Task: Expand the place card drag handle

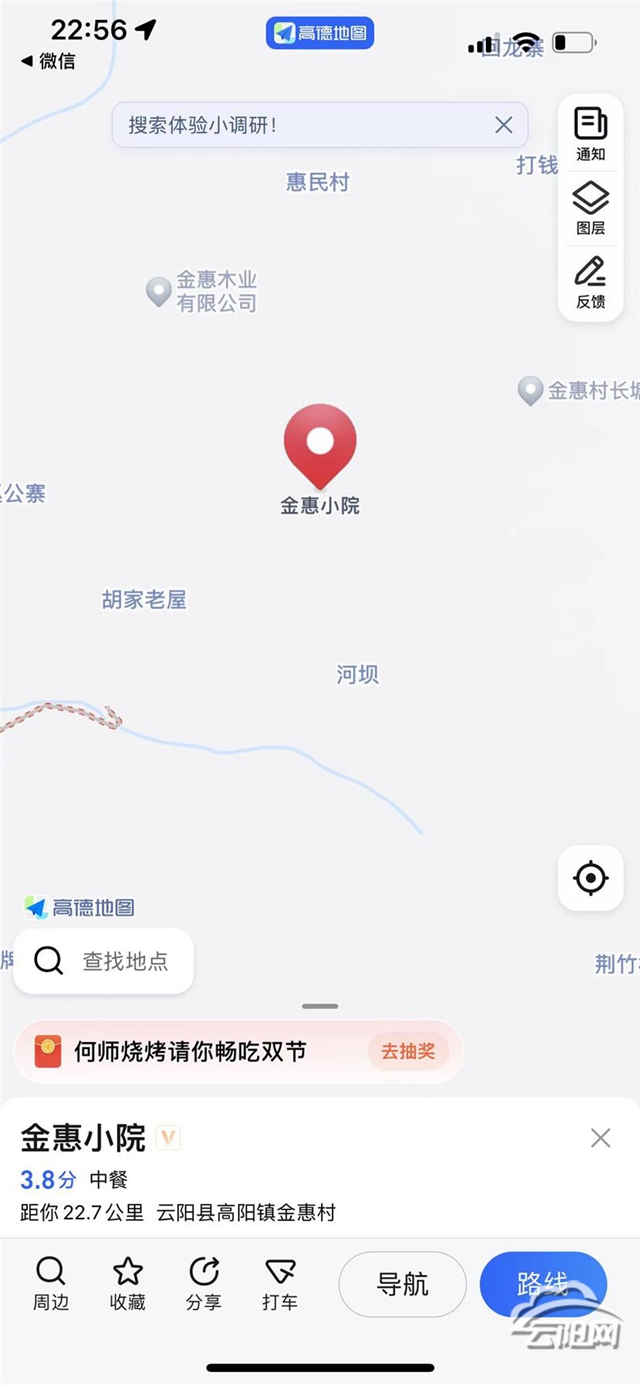Action: pyautogui.click(x=320, y=1006)
